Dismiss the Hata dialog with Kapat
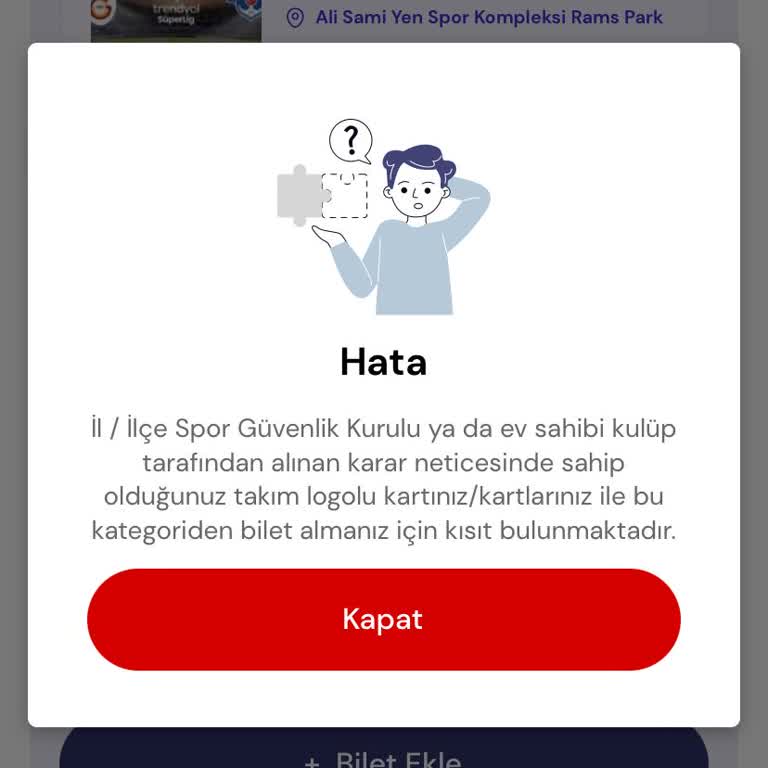The image size is (768, 768). 383,619
